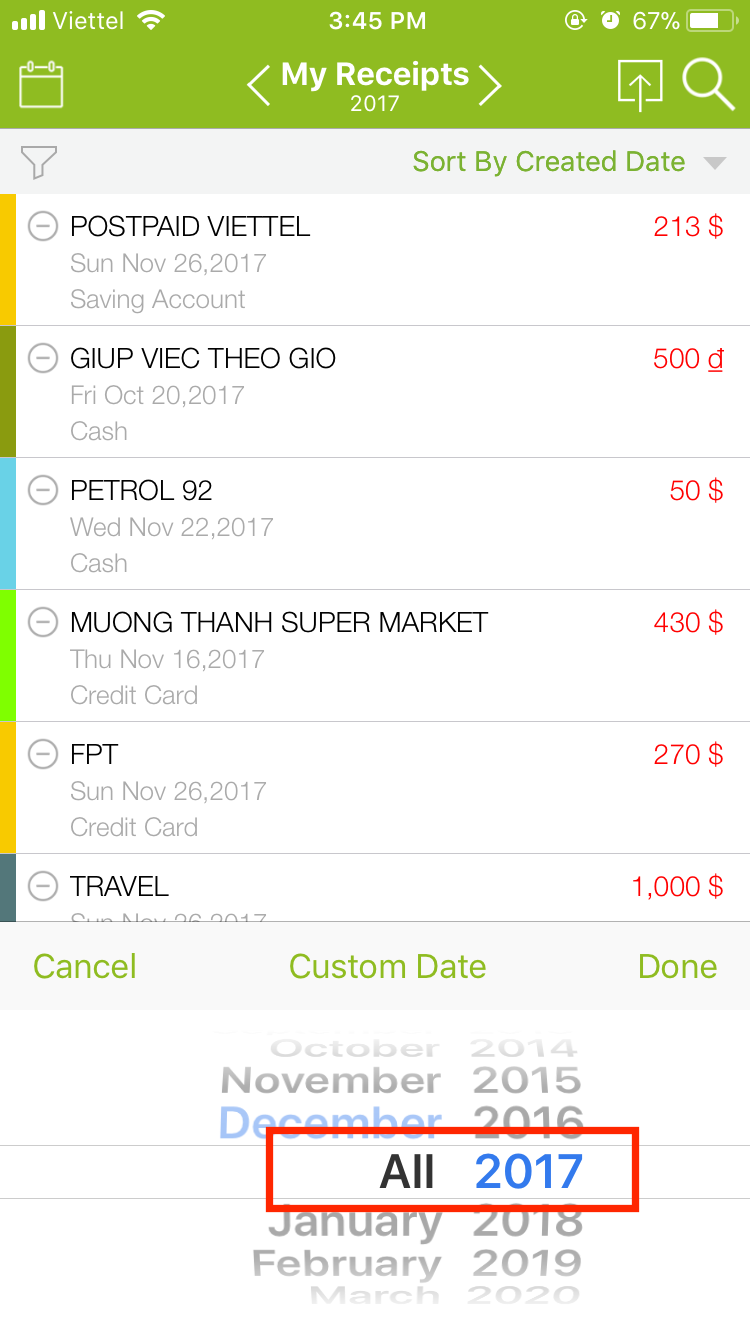This screenshot has width=750, height=1334.
Task: Tap the minus icon beside FPT
Action: point(43,755)
